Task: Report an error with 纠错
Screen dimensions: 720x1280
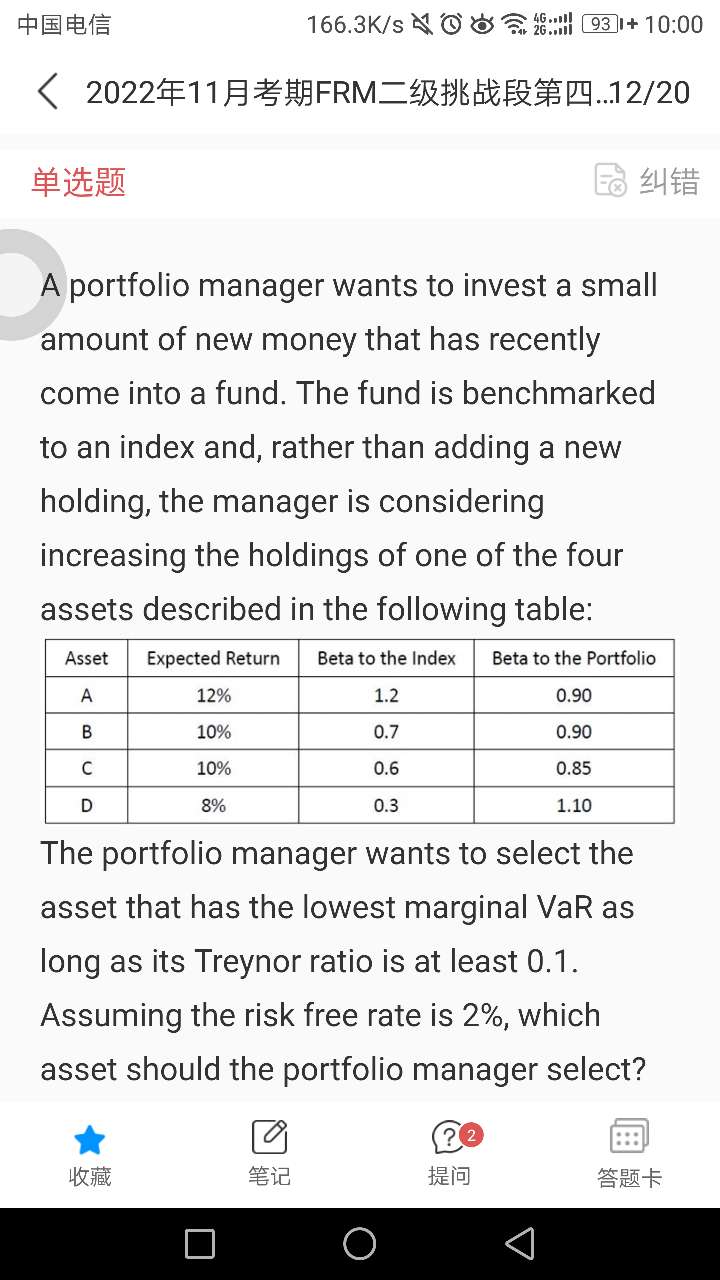Action: click(x=647, y=181)
